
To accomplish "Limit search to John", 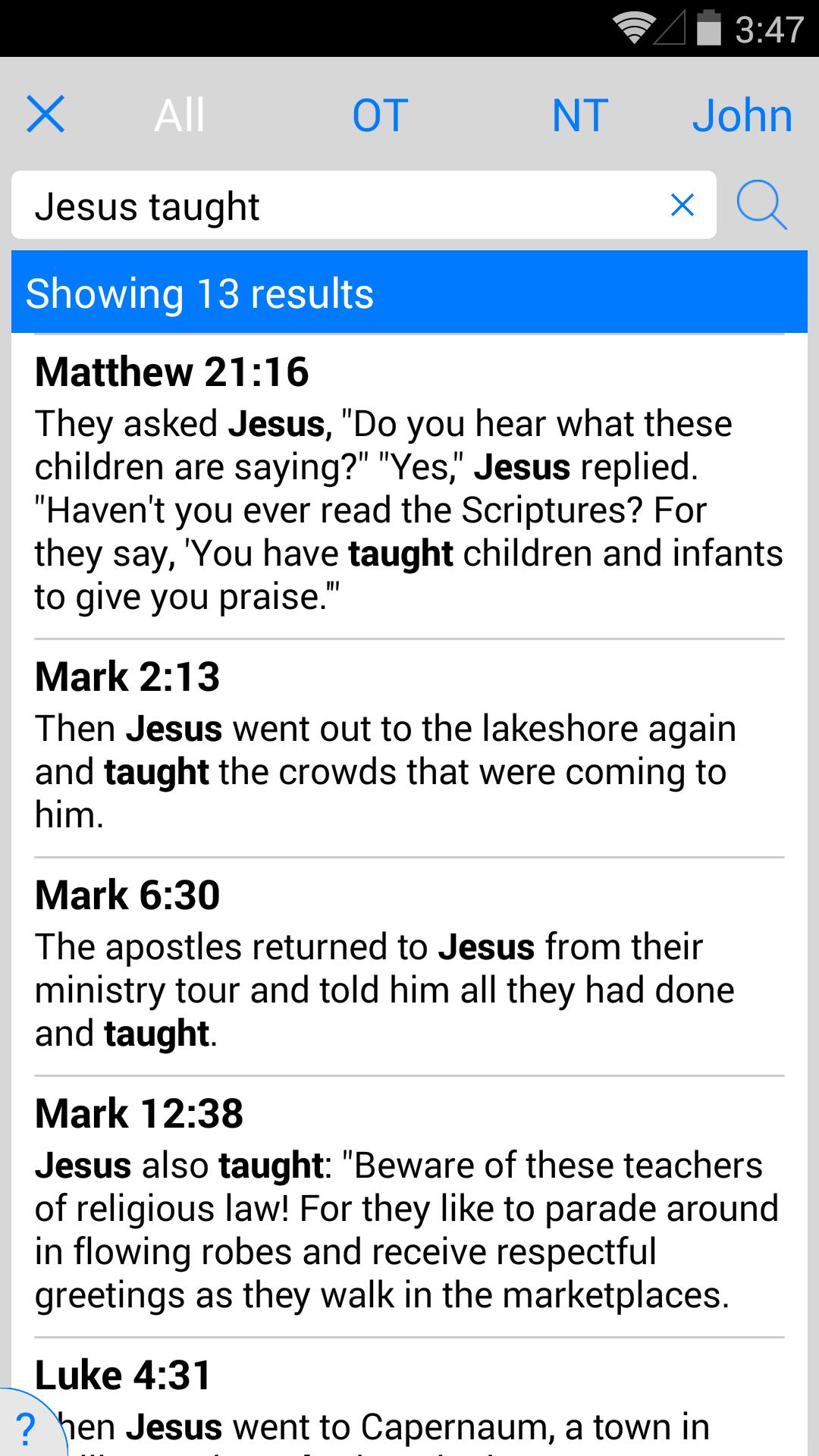I will click(742, 115).
